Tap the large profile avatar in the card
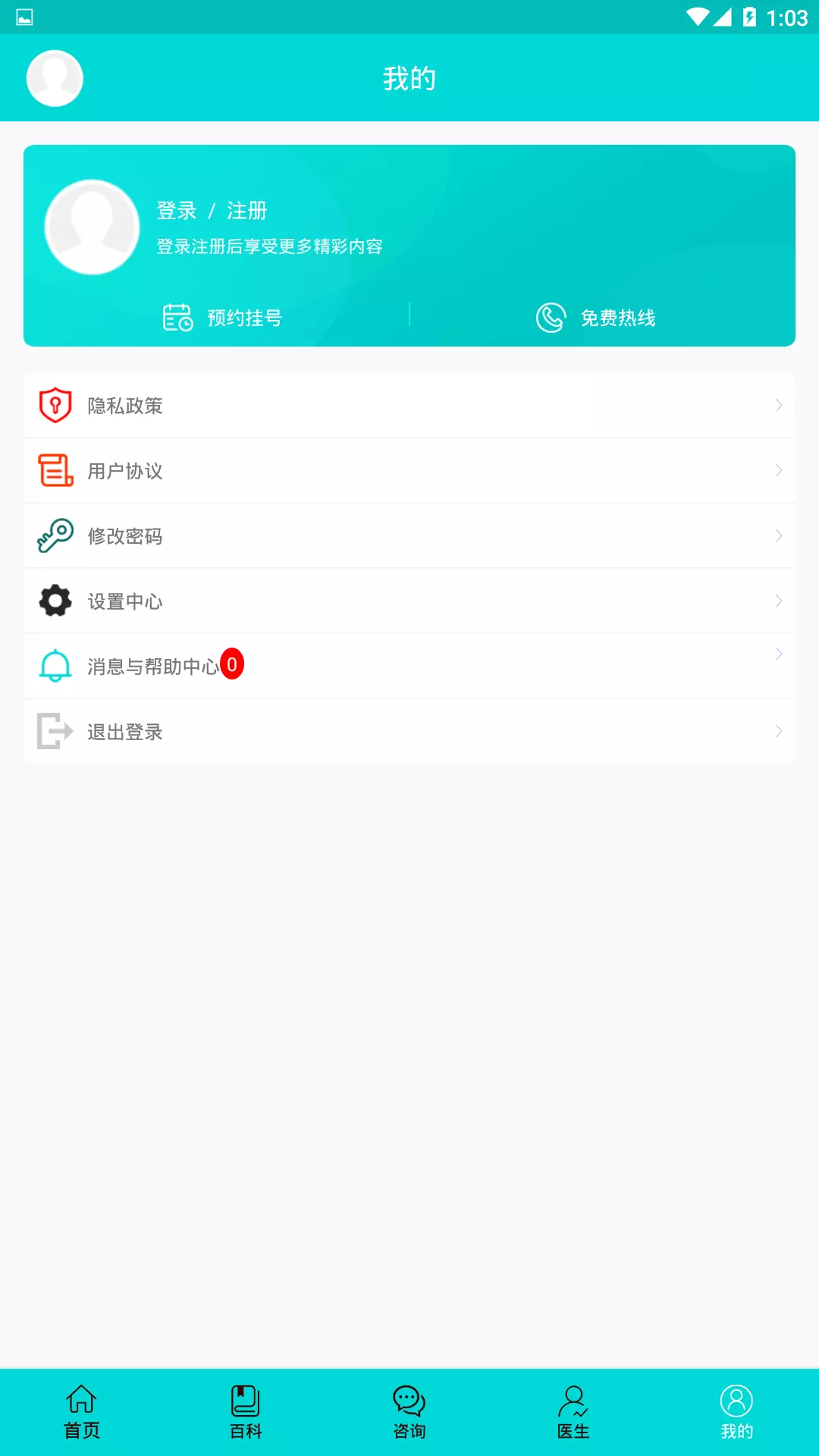This screenshot has width=819, height=1456. [x=93, y=227]
